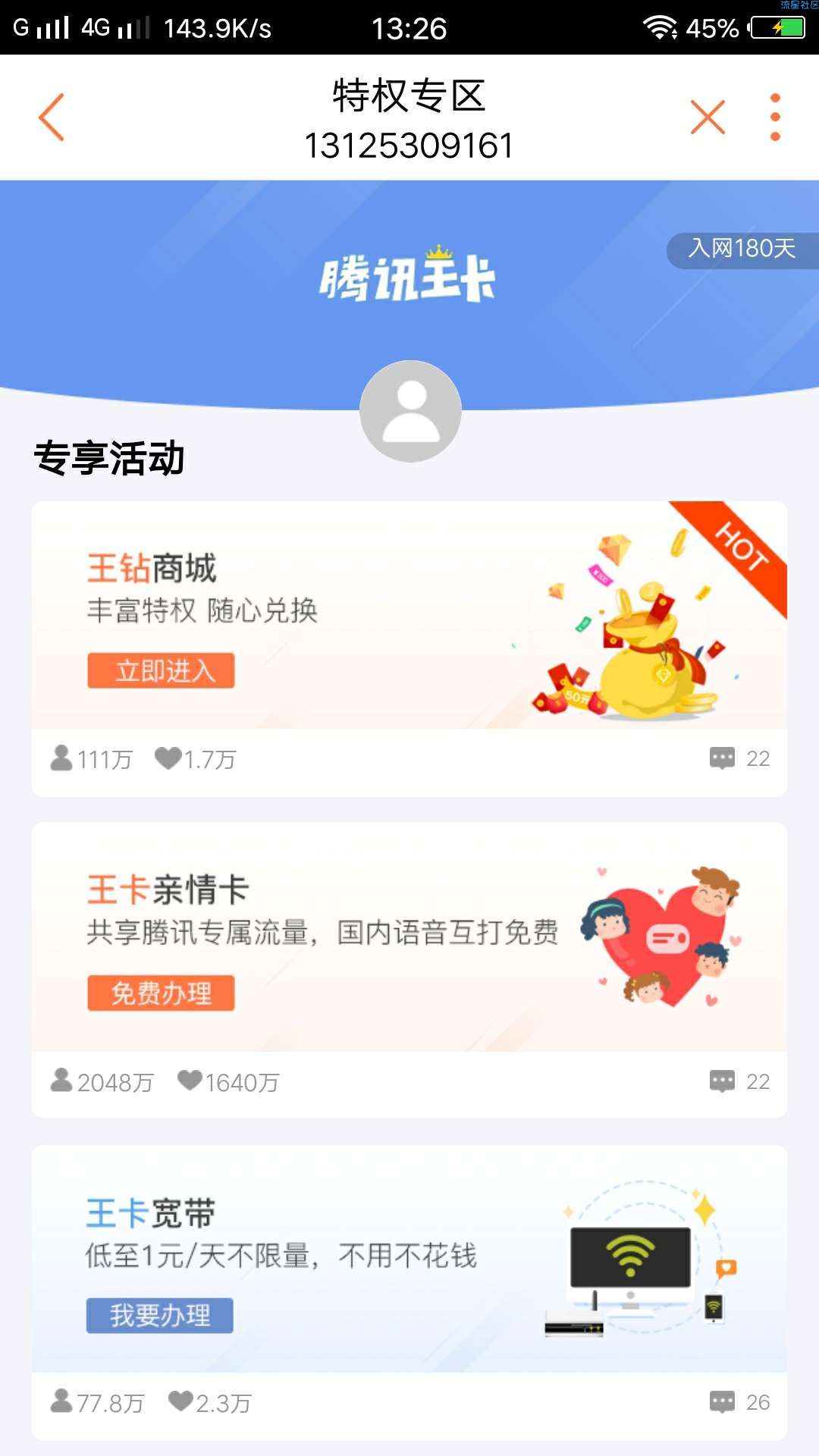This screenshot has width=819, height=1456.
Task: Like the 王钻商城 activity
Action: coord(168,758)
